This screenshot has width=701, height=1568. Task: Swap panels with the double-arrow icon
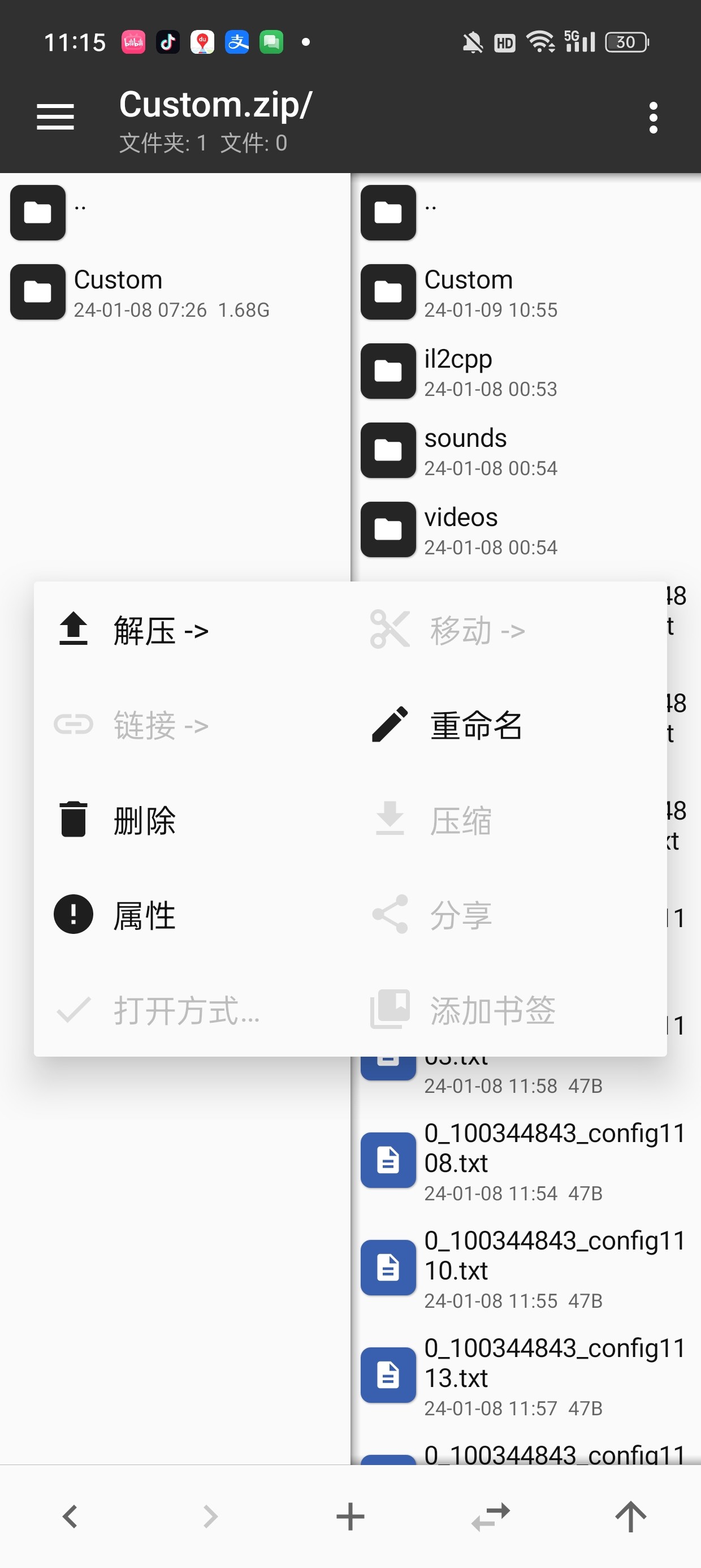491,1517
